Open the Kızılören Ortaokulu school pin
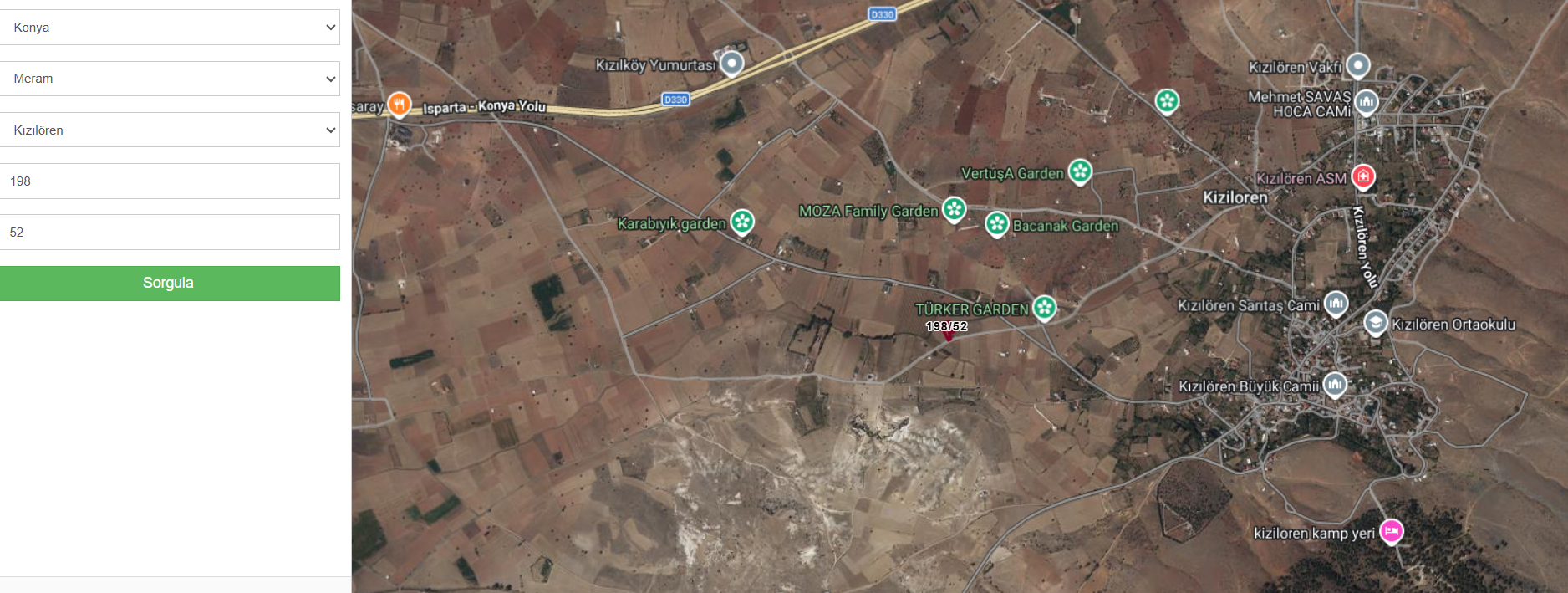The height and width of the screenshot is (593, 1568). coord(1376,322)
